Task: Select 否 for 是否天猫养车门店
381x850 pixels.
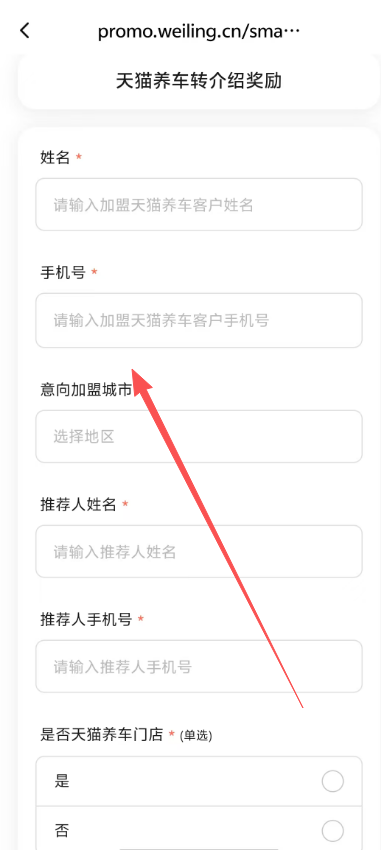Action: (198, 829)
